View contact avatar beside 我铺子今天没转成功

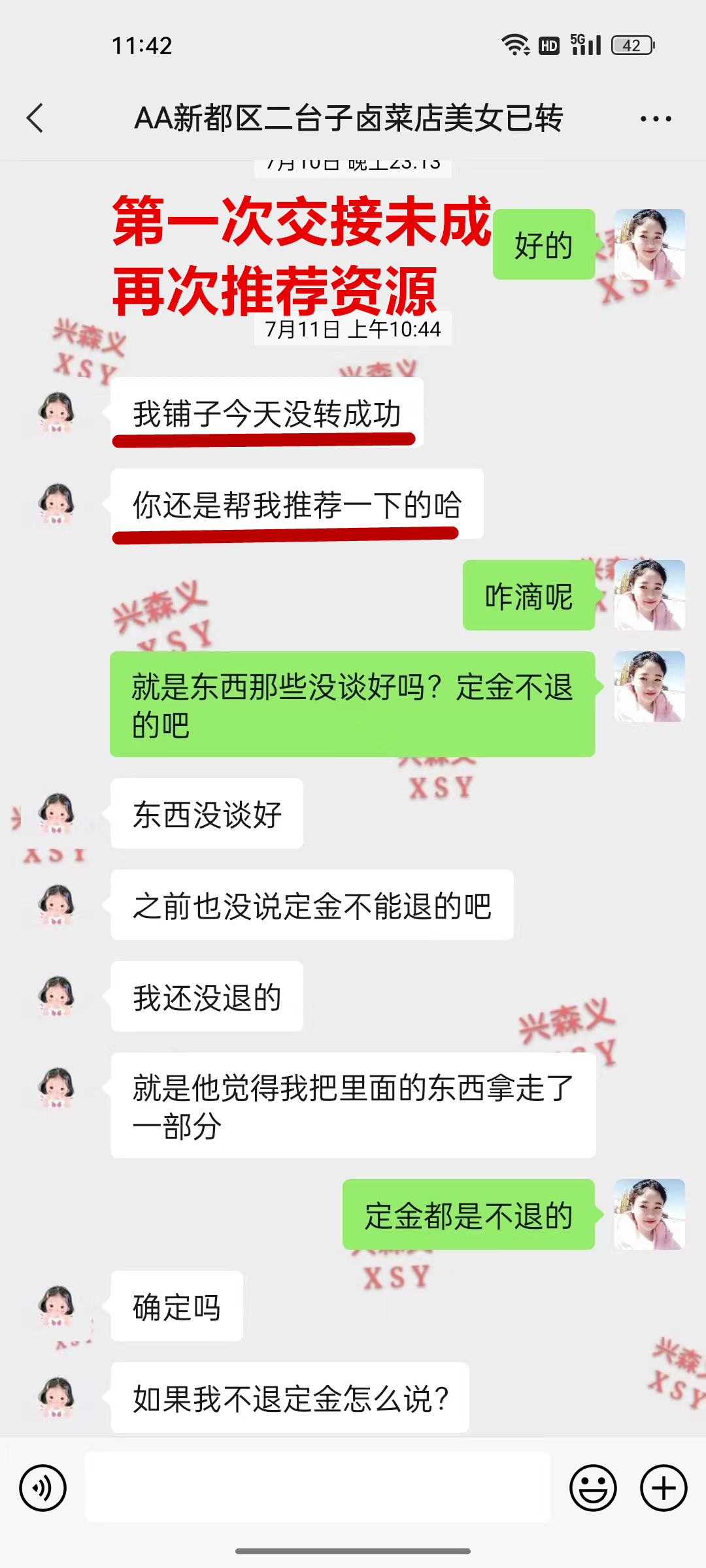tap(58, 413)
